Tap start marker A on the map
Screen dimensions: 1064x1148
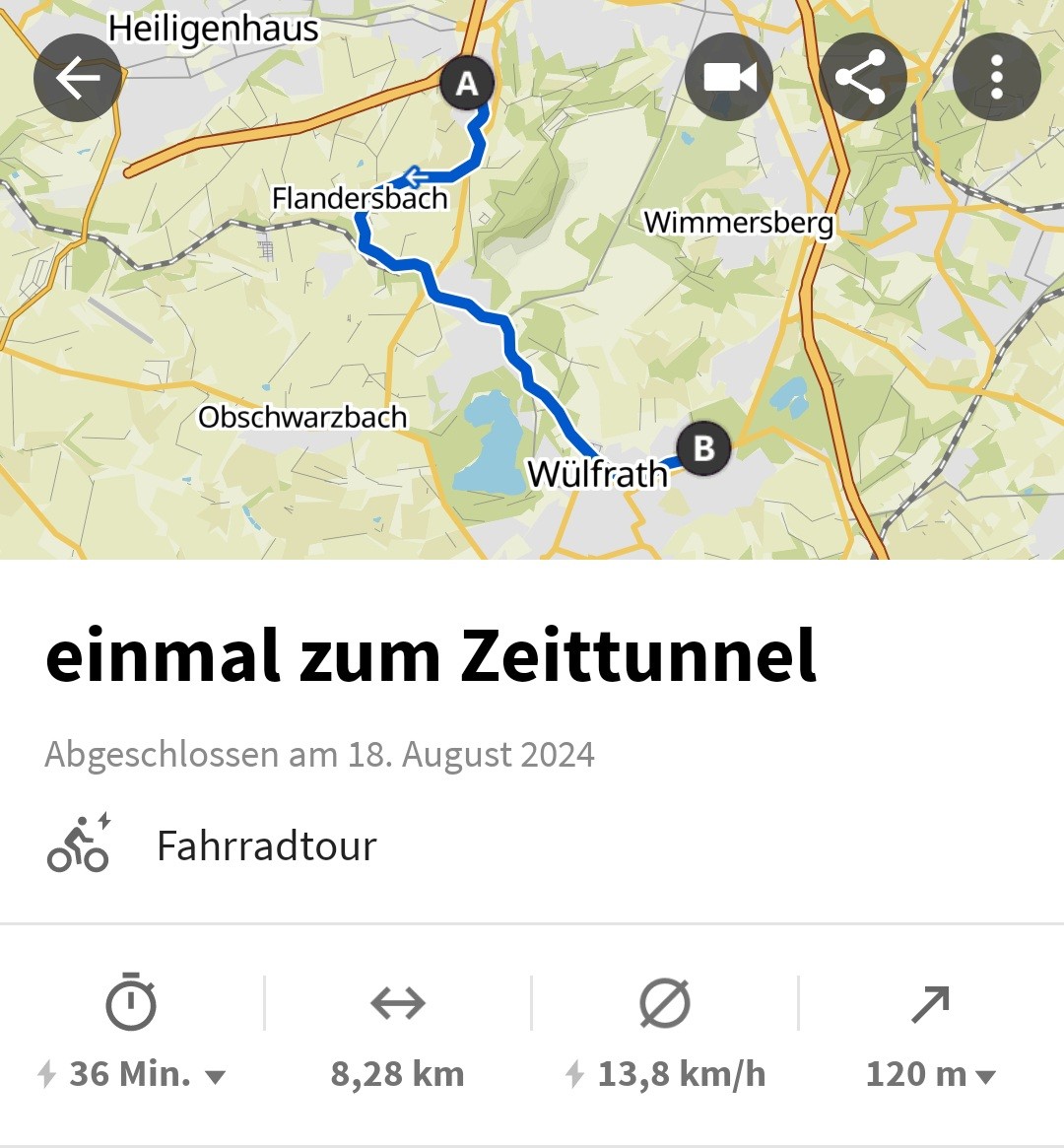[x=467, y=83]
